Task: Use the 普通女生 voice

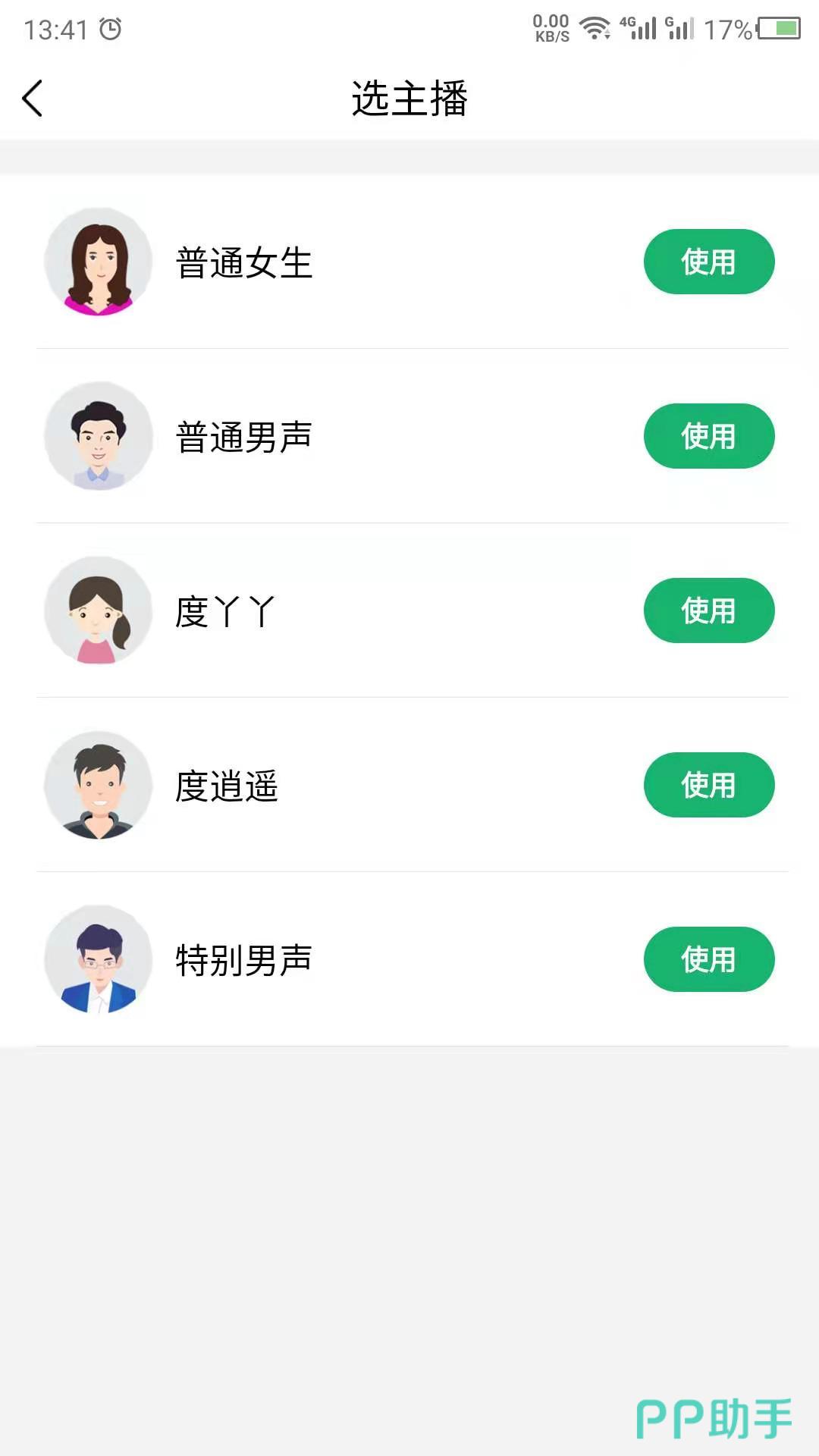Action: click(x=708, y=262)
